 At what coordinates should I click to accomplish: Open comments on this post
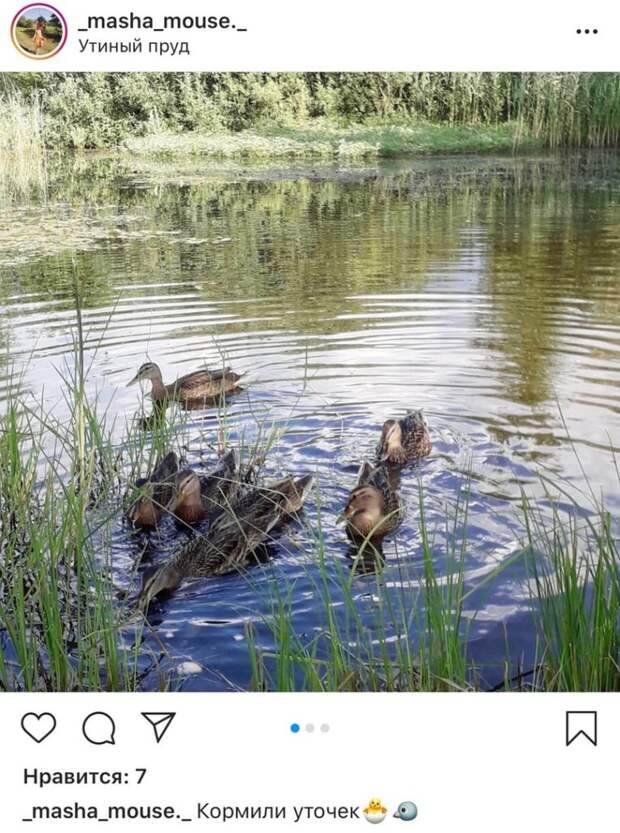[98, 728]
